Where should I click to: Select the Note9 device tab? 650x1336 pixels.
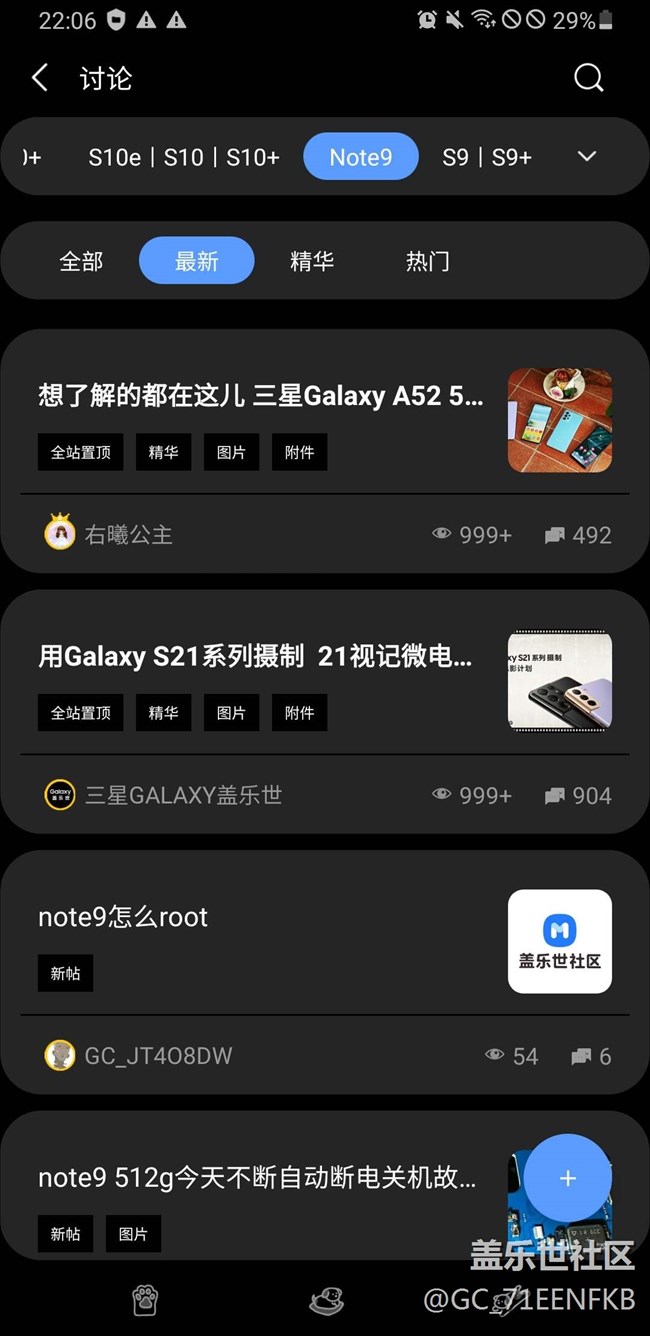[360, 157]
